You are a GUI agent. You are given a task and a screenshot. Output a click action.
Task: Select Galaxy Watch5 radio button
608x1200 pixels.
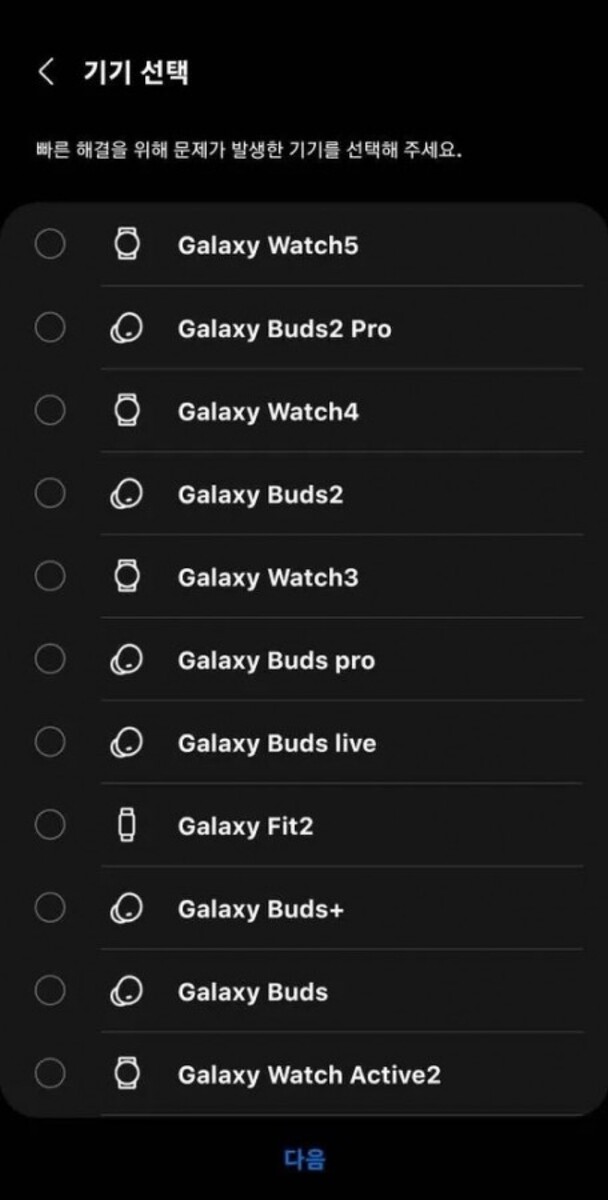pyautogui.click(x=50, y=245)
